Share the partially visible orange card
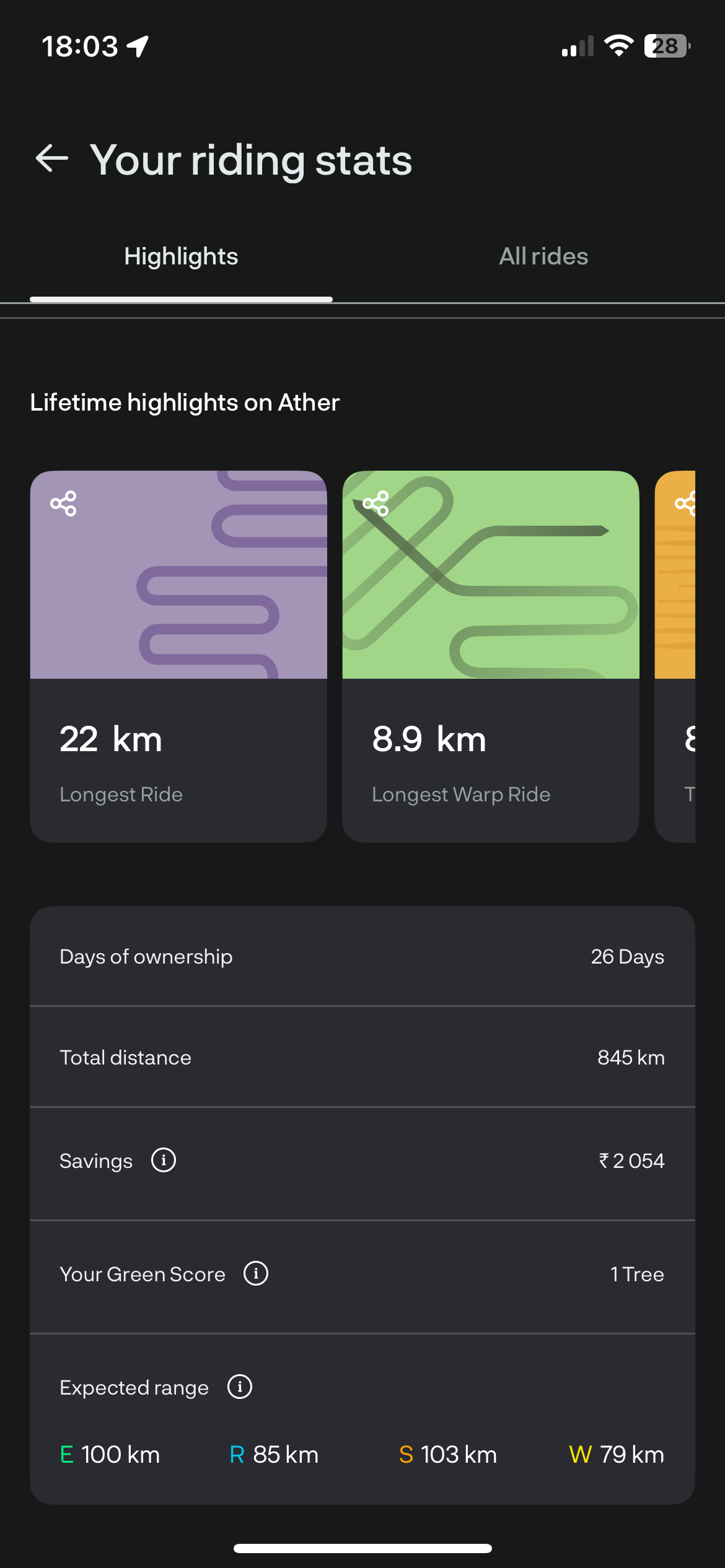Viewport: 725px width, 1568px height. 685,503
